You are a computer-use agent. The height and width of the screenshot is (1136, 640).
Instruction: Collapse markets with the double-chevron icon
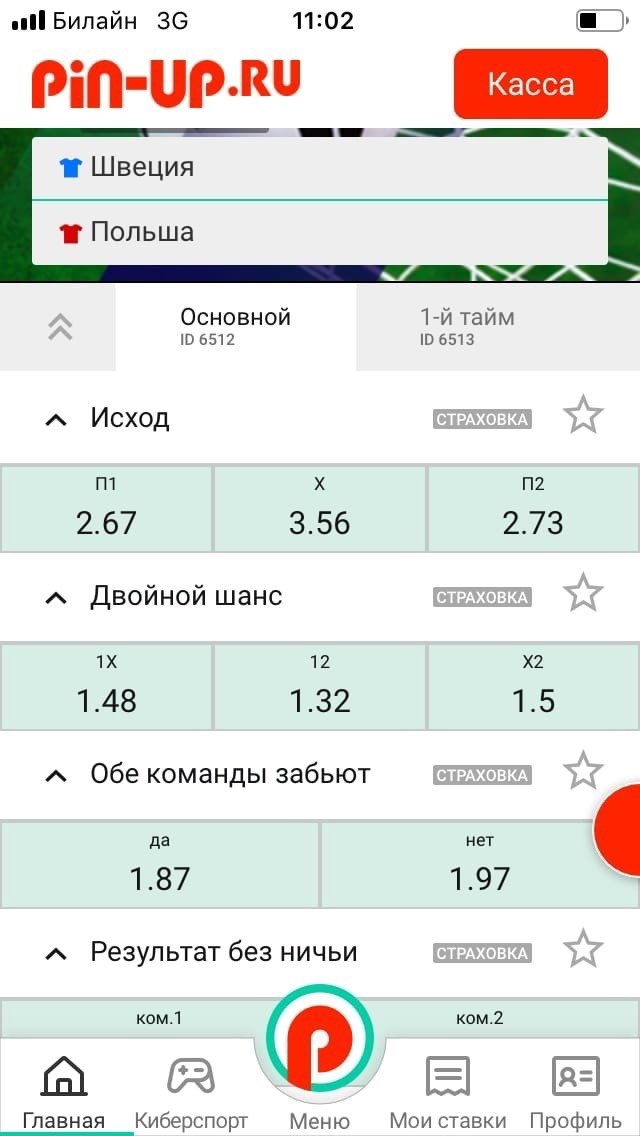point(60,327)
